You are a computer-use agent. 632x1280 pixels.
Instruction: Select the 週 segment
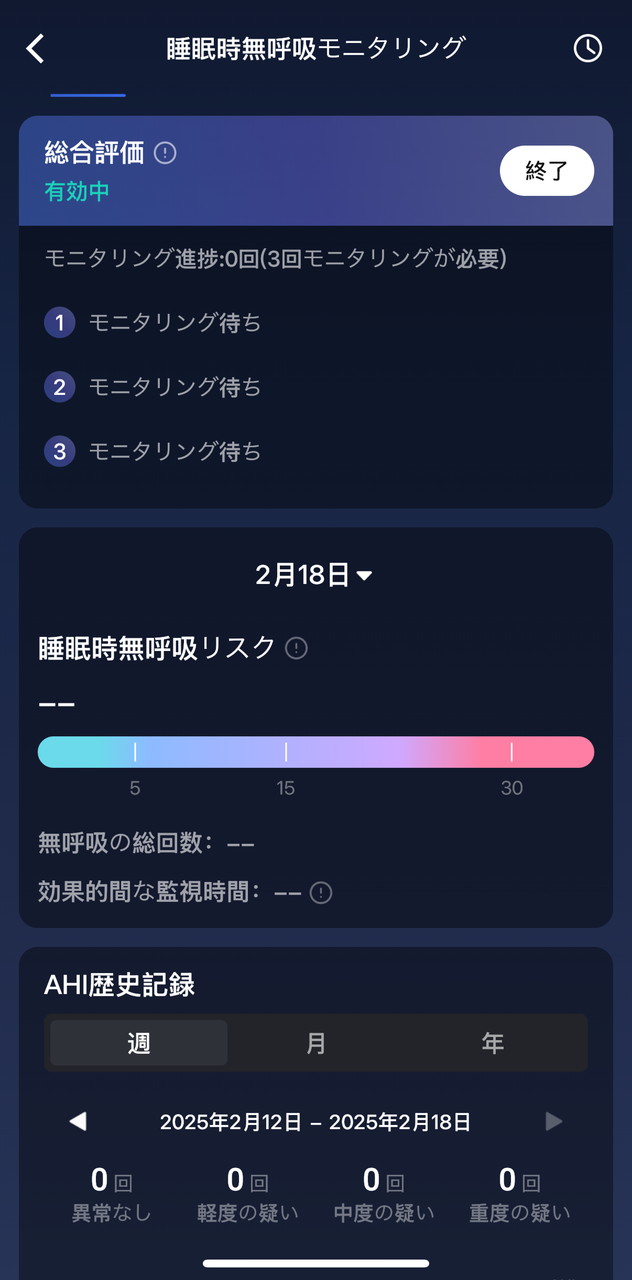[139, 1043]
